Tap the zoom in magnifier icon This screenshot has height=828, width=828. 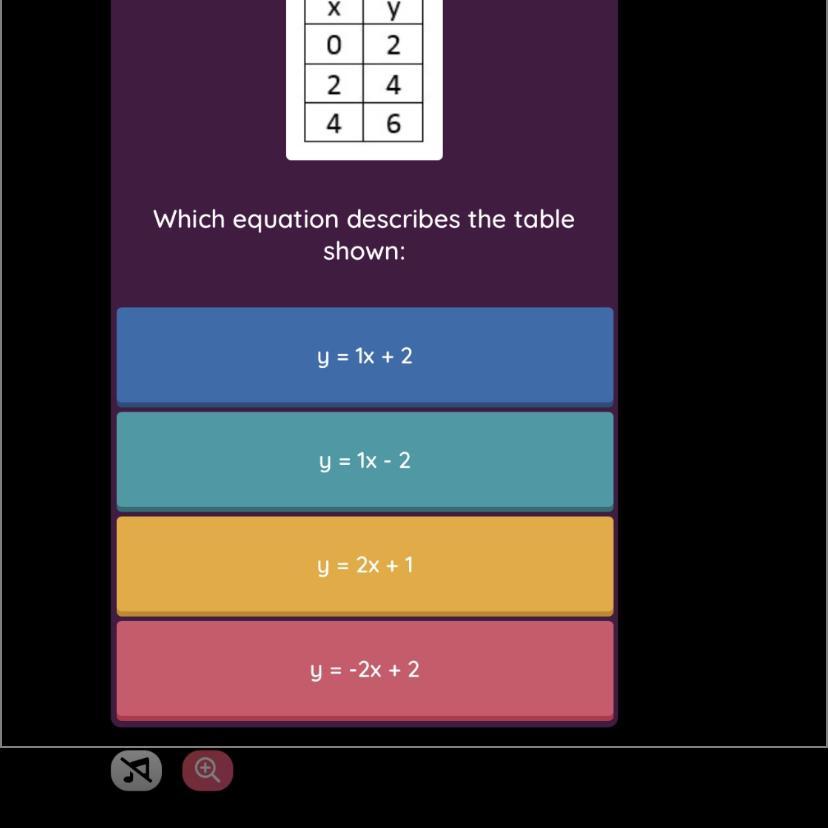coord(207,770)
